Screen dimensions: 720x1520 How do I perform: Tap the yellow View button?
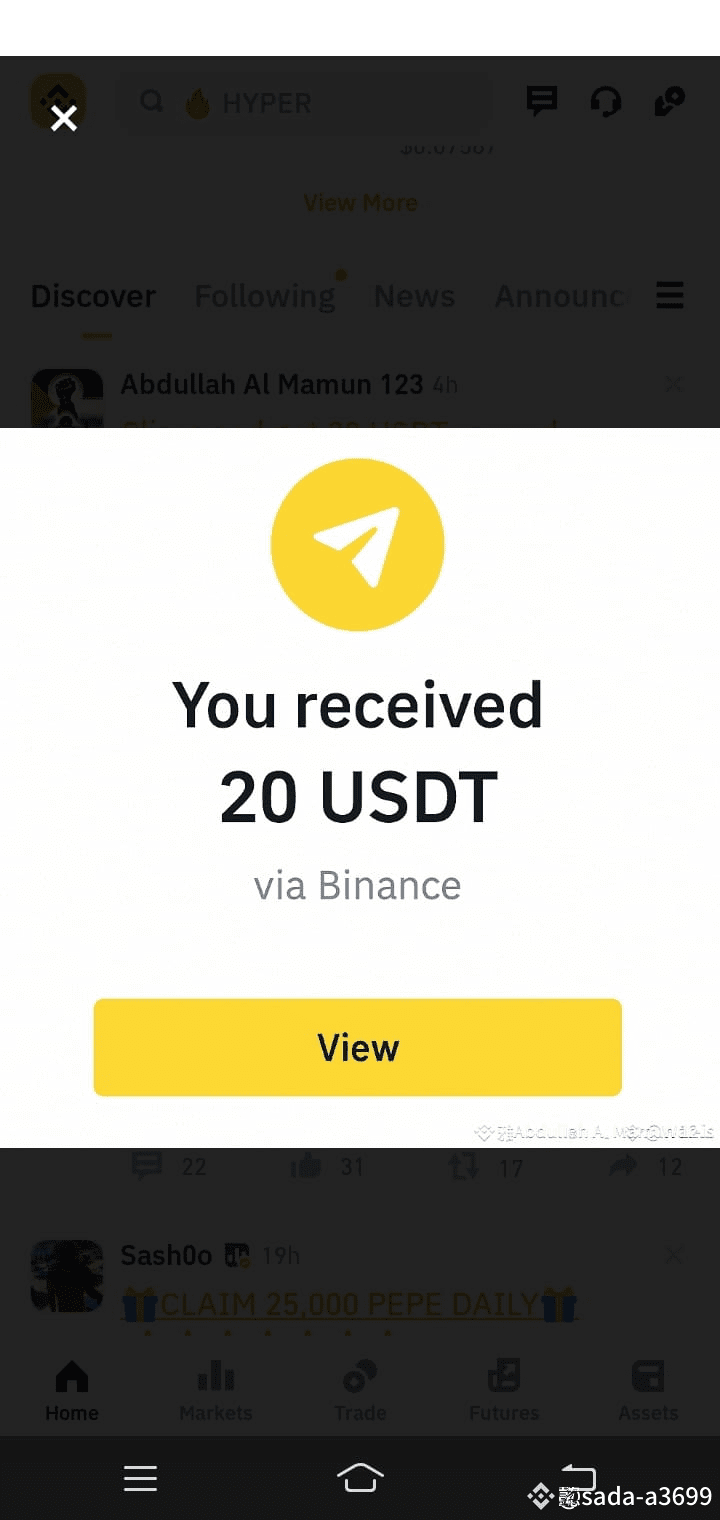pyautogui.click(x=357, y=1046)
